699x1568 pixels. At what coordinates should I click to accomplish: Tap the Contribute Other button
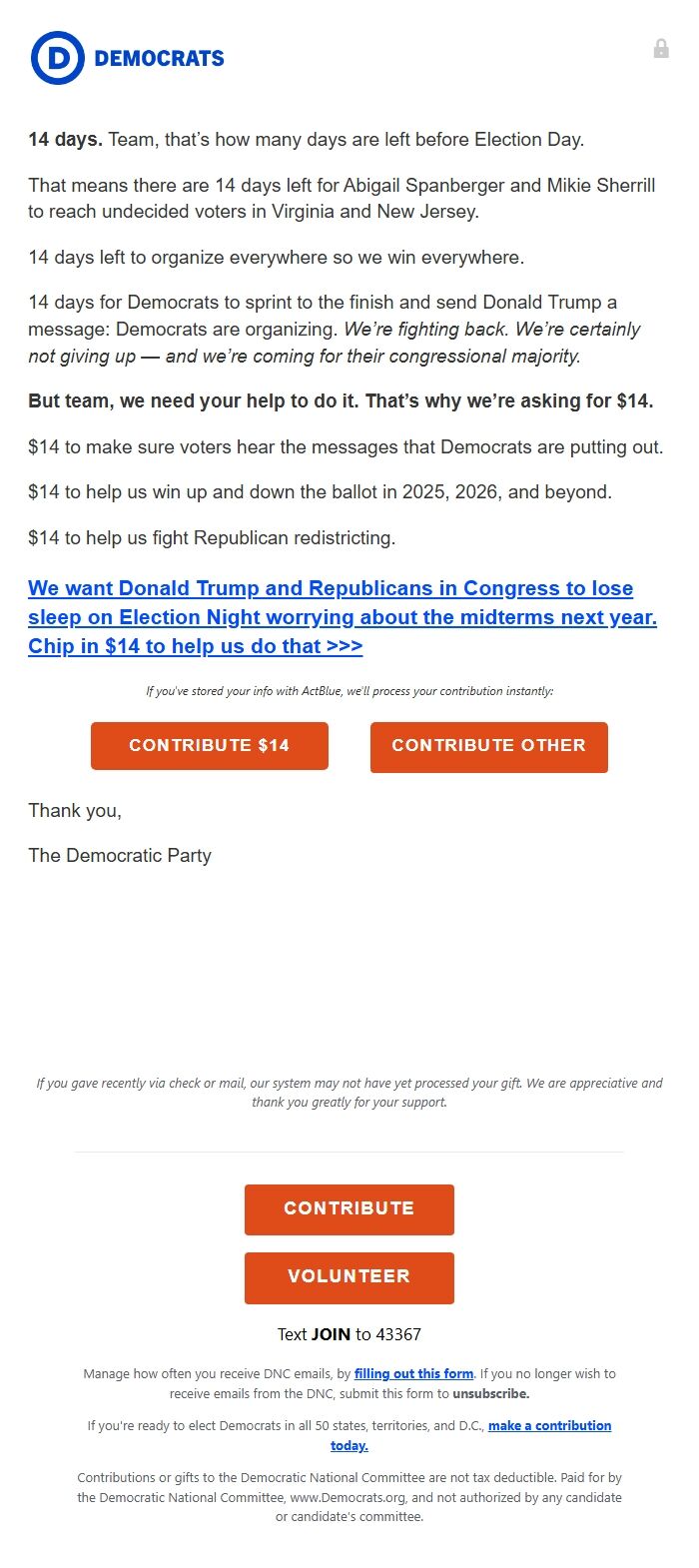(x=488, y=746)
